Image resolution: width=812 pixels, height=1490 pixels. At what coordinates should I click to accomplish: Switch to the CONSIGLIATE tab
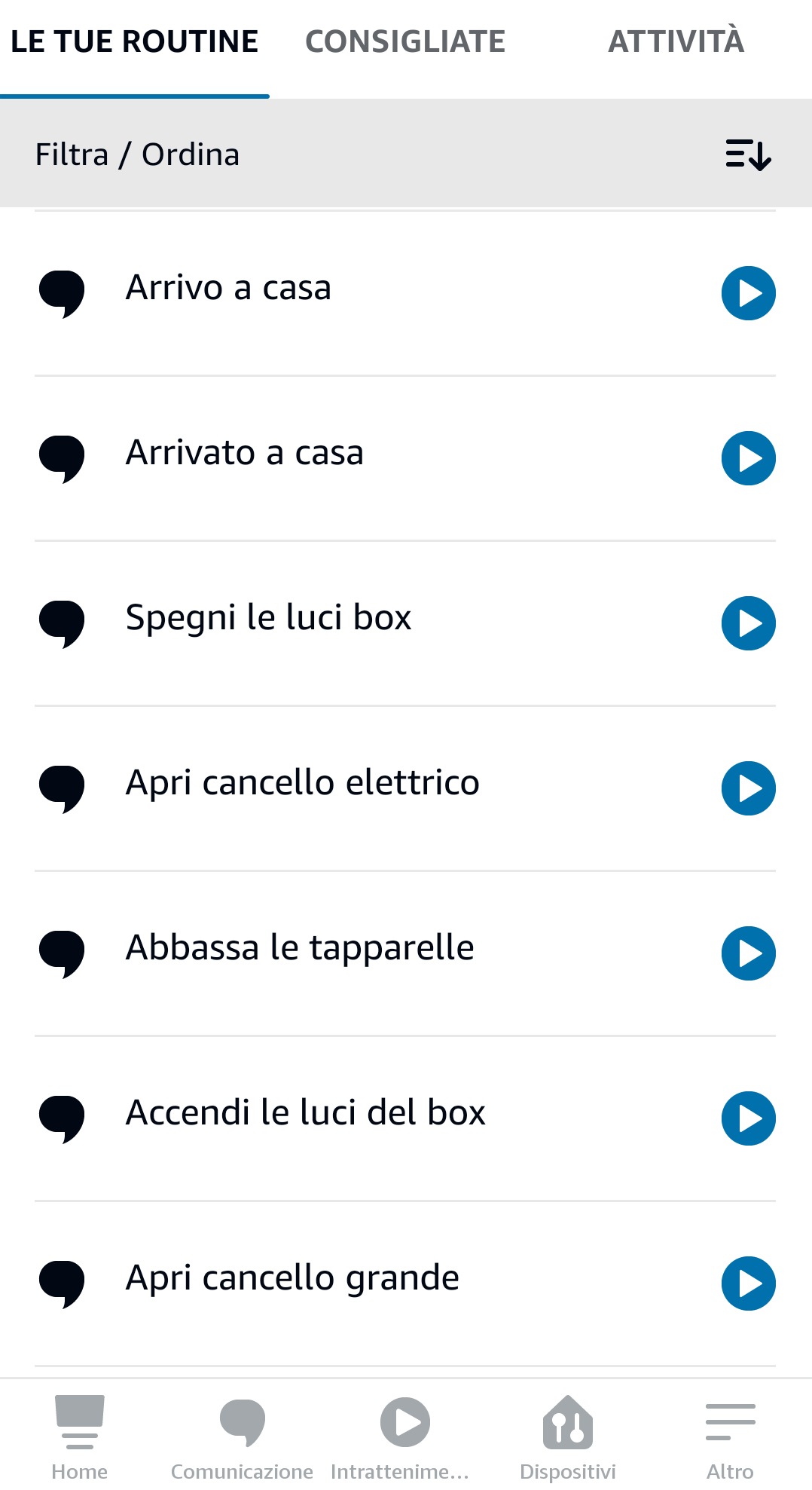coord(404,41)
